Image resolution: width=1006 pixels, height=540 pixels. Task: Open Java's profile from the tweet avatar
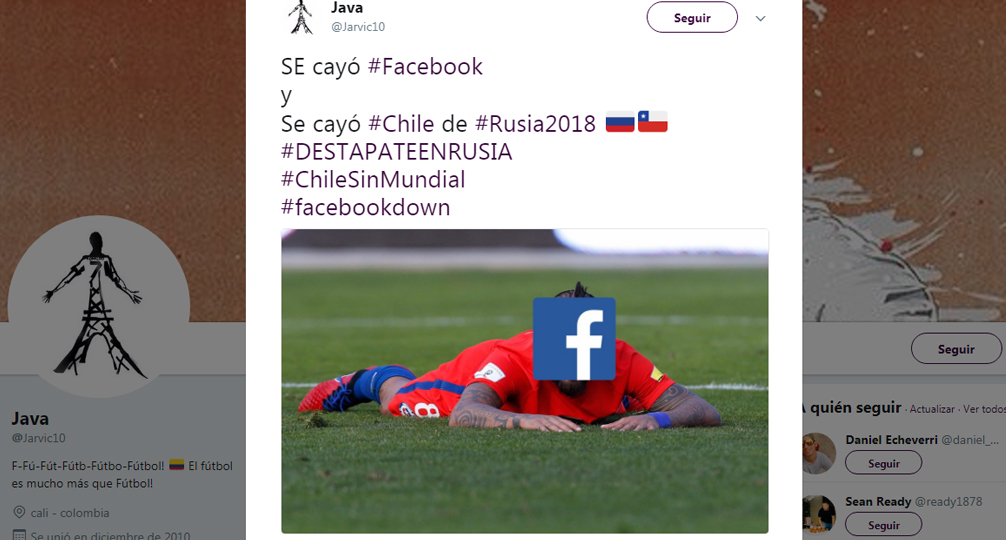coord(301,15)
